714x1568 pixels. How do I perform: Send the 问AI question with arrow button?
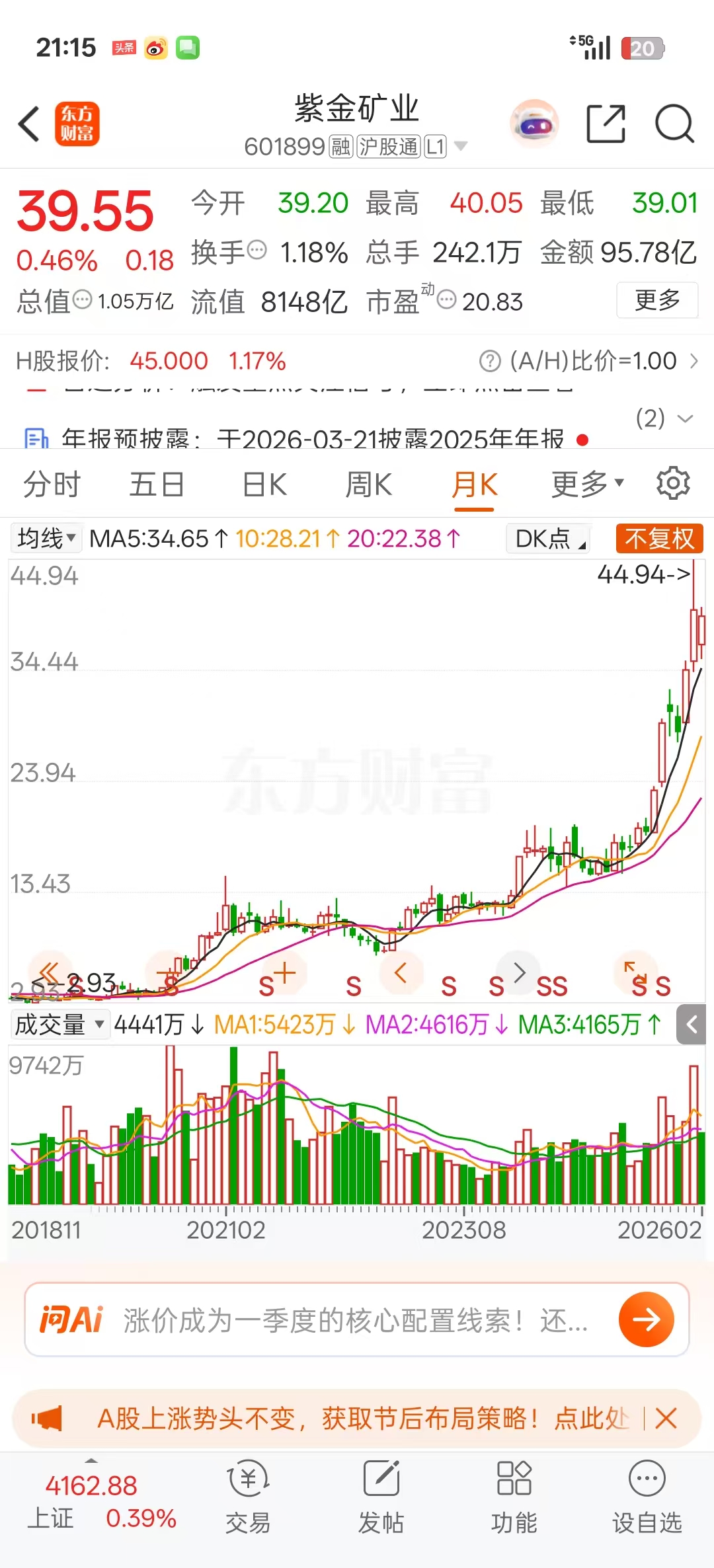pos(646,1319)
